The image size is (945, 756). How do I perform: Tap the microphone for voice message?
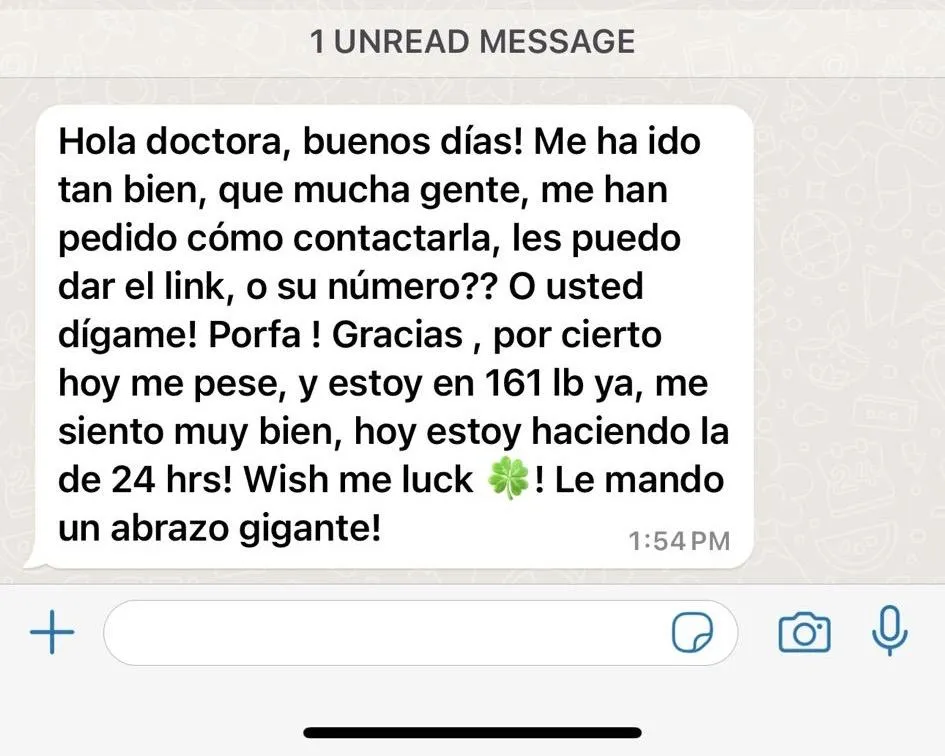pyautogui.click(x=889, y=632)
